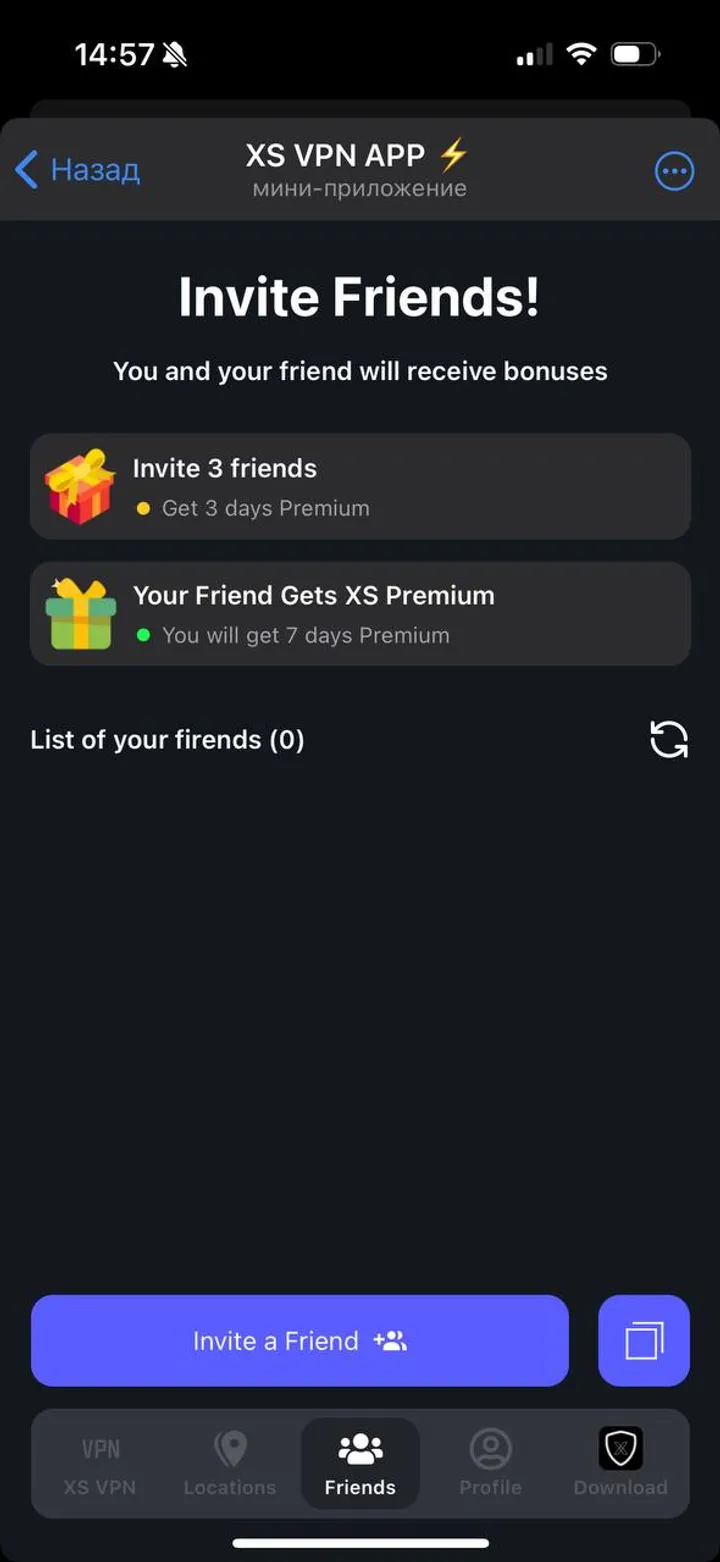Tap the back chevron arrow
Screen dimensions: 720x1562
click(26, 170)
